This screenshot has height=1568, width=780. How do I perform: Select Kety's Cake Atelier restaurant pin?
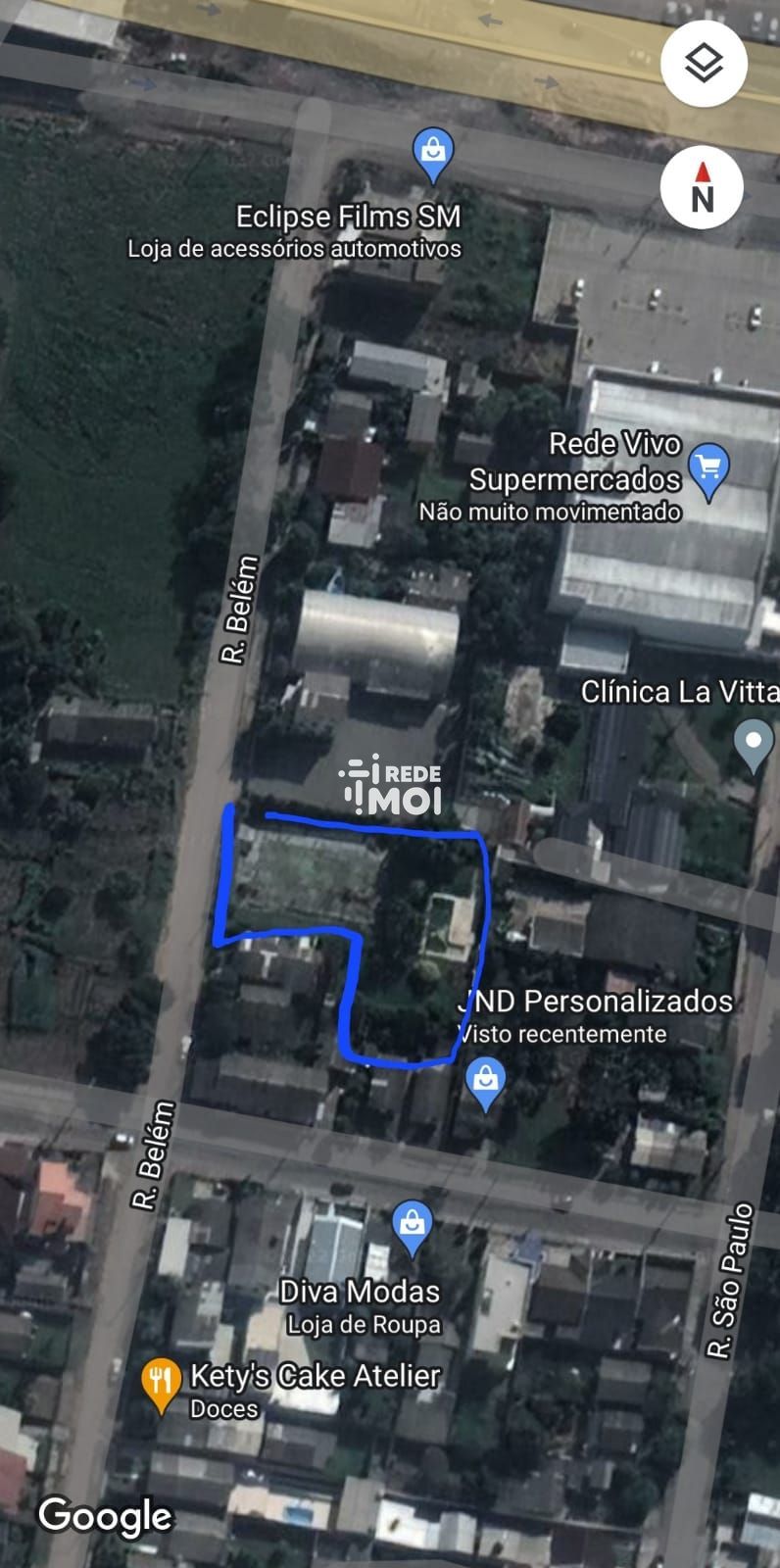click(x=160, y=1380)
